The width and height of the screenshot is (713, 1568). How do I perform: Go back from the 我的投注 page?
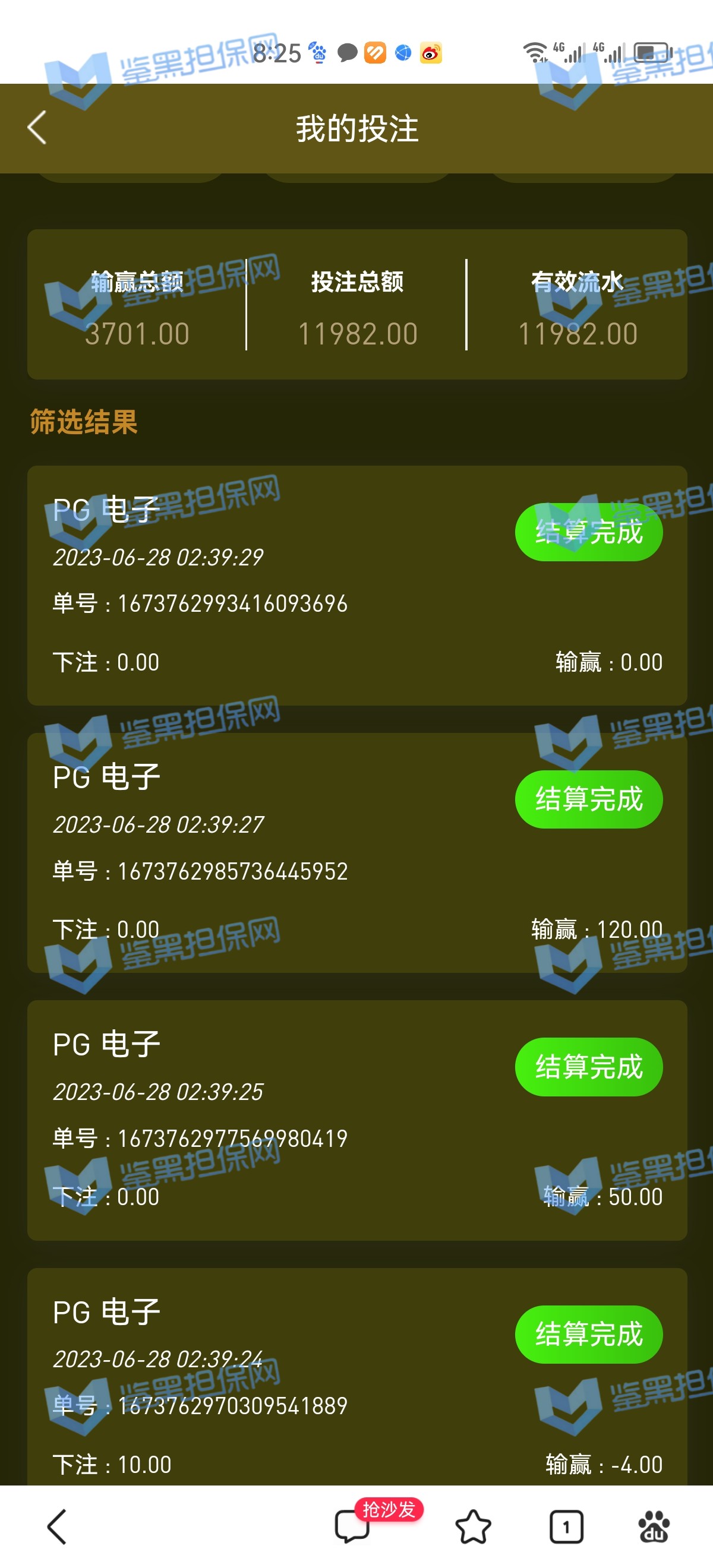pos(37,128)
